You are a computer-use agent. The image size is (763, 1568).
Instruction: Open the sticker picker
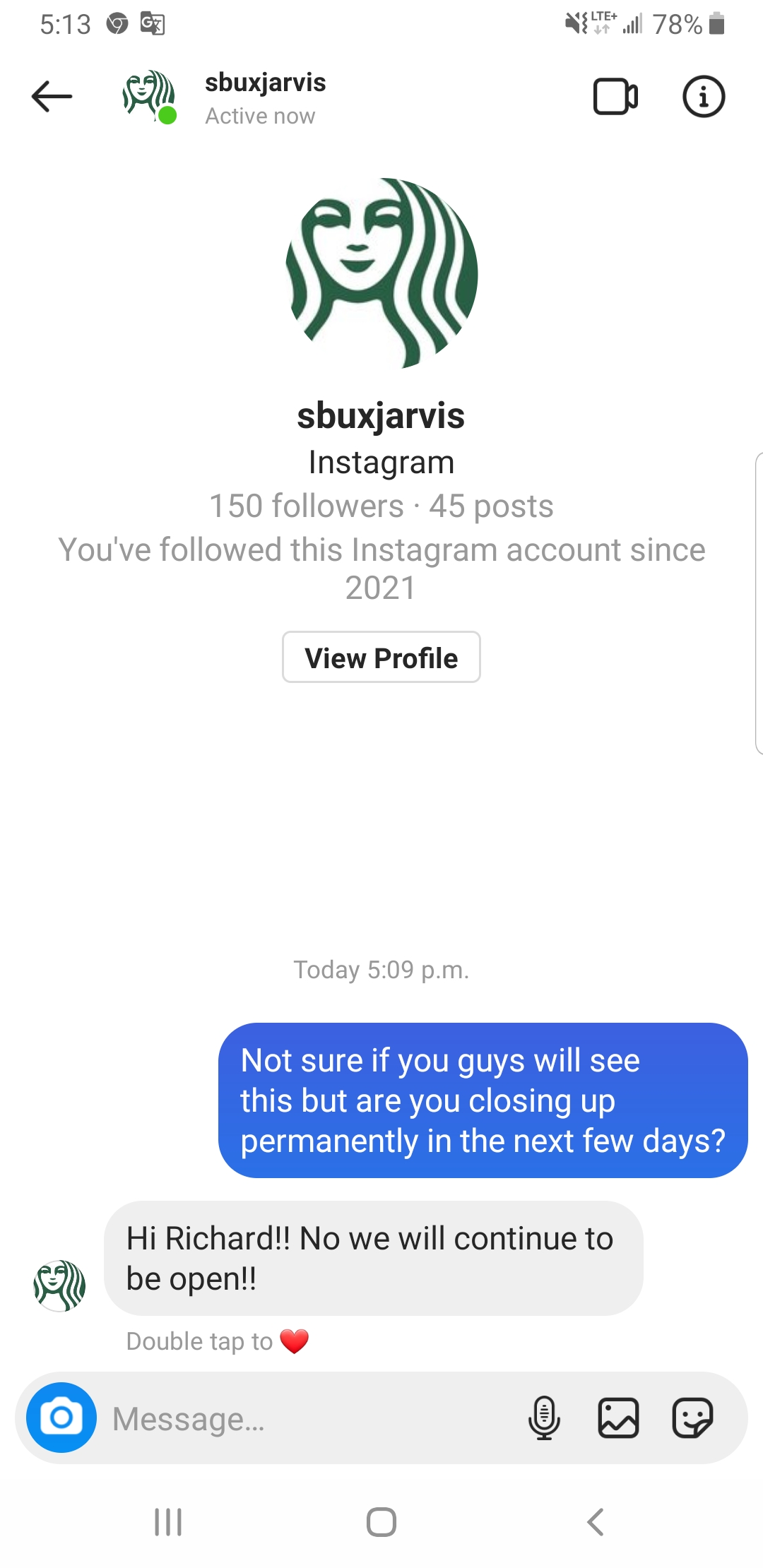[692, 1418]
